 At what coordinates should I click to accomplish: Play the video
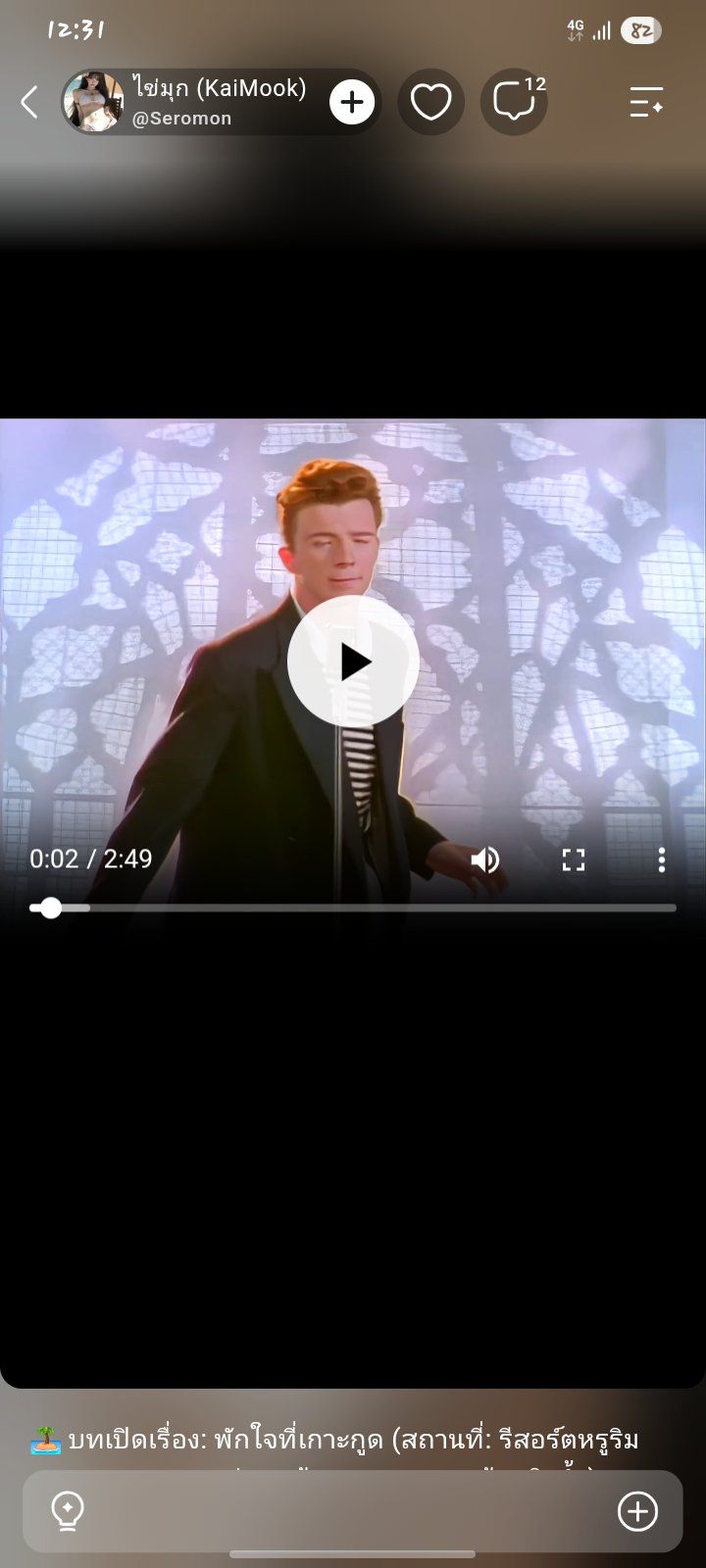(353, 661)
